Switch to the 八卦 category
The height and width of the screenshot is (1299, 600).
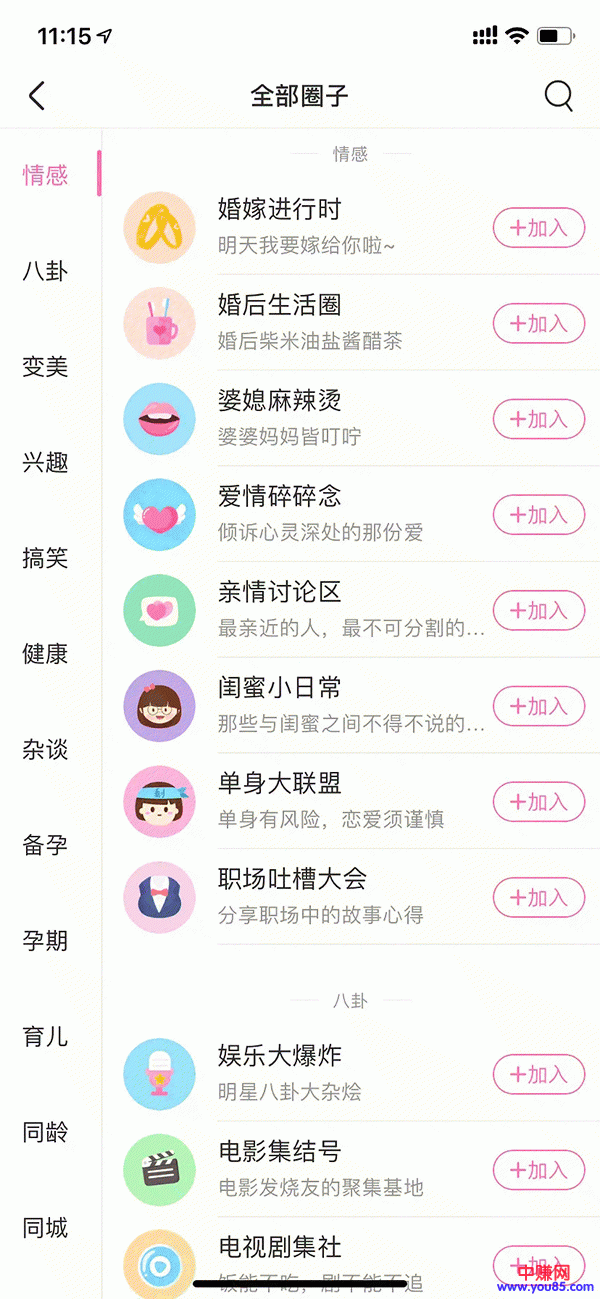point(46,271)
